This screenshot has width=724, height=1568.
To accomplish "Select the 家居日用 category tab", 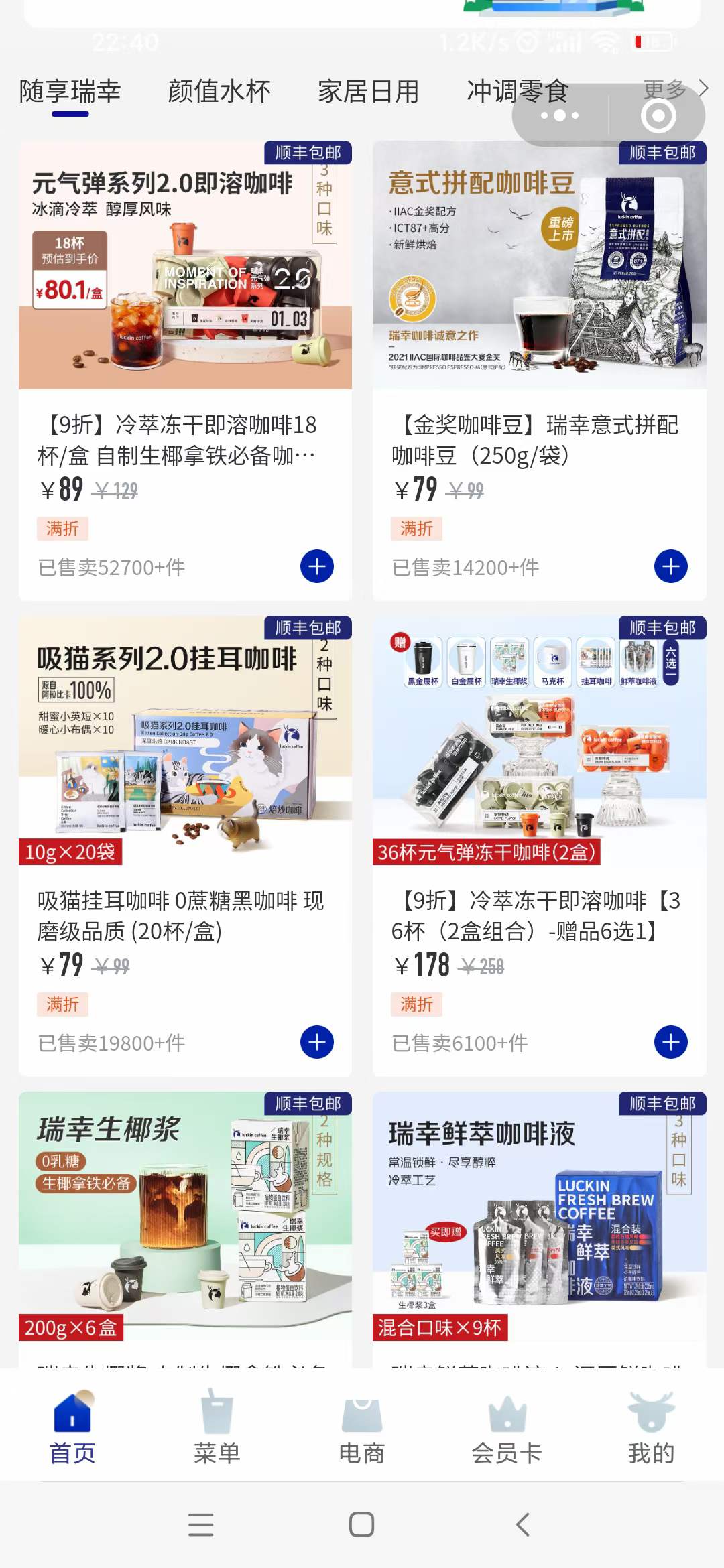I will [368, 91].
